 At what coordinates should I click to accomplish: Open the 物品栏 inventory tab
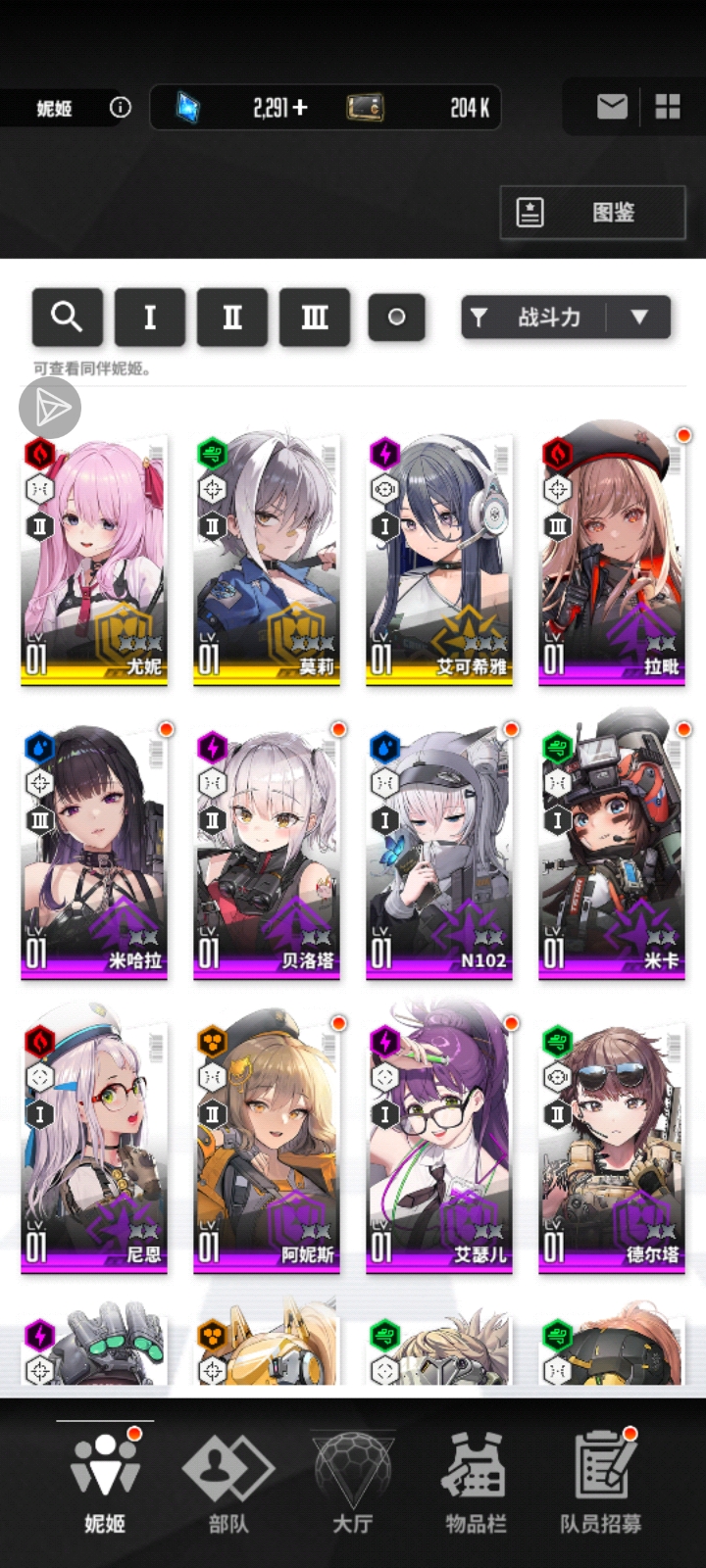(476, 1482)
